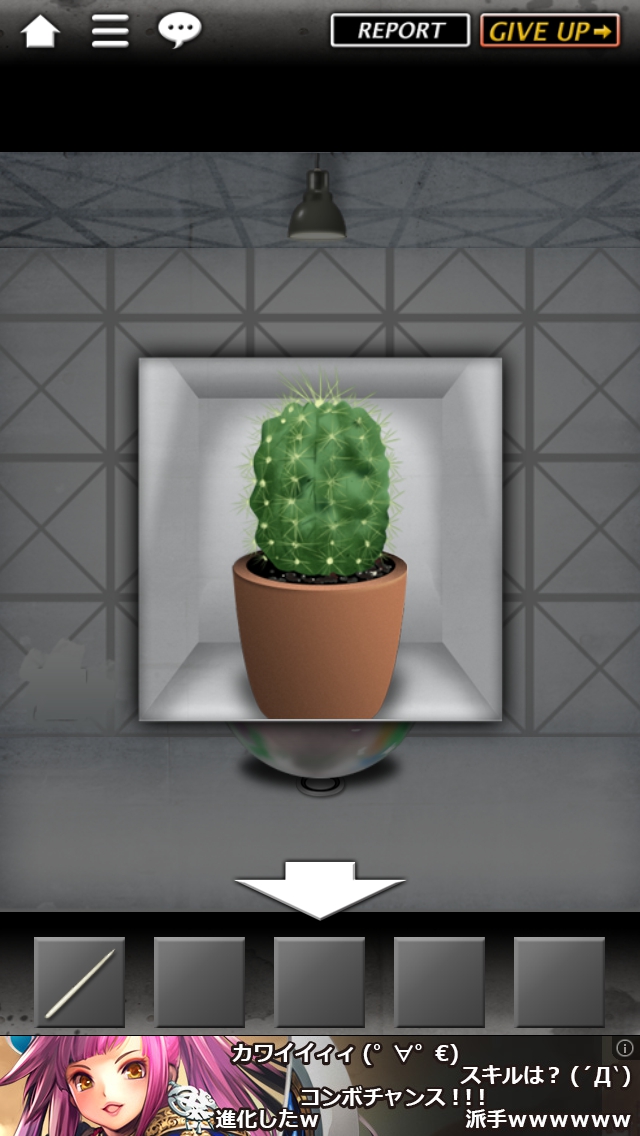Select the GIVE UP button

pyautogui.click(x=549, y=31)
